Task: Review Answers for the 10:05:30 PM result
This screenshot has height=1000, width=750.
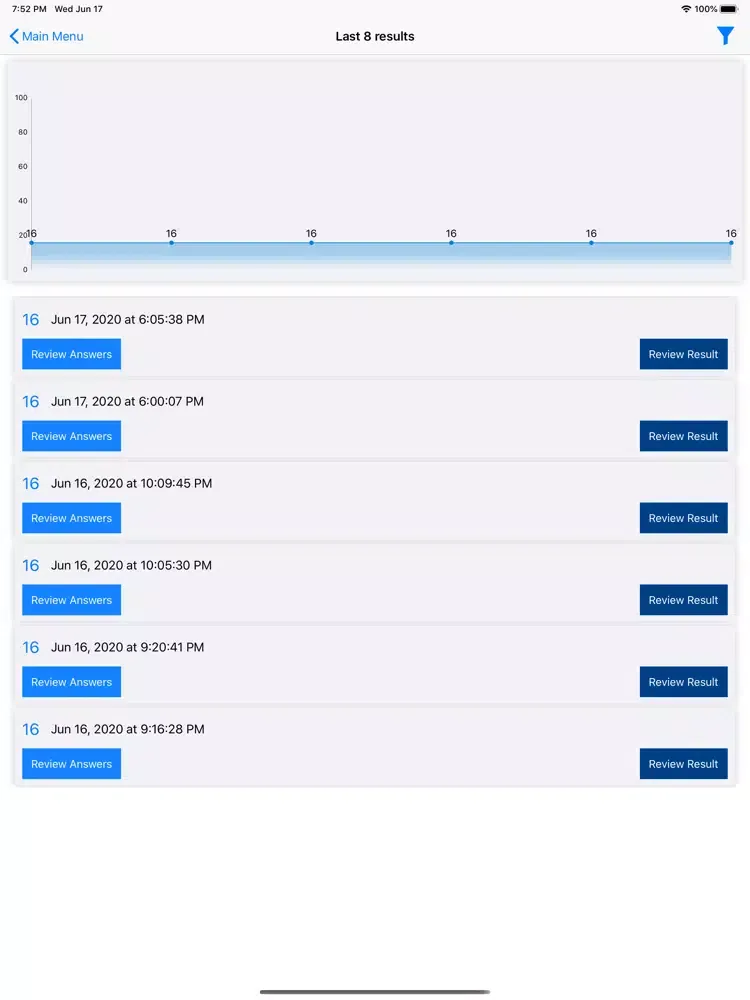Action: coord(71,600)
